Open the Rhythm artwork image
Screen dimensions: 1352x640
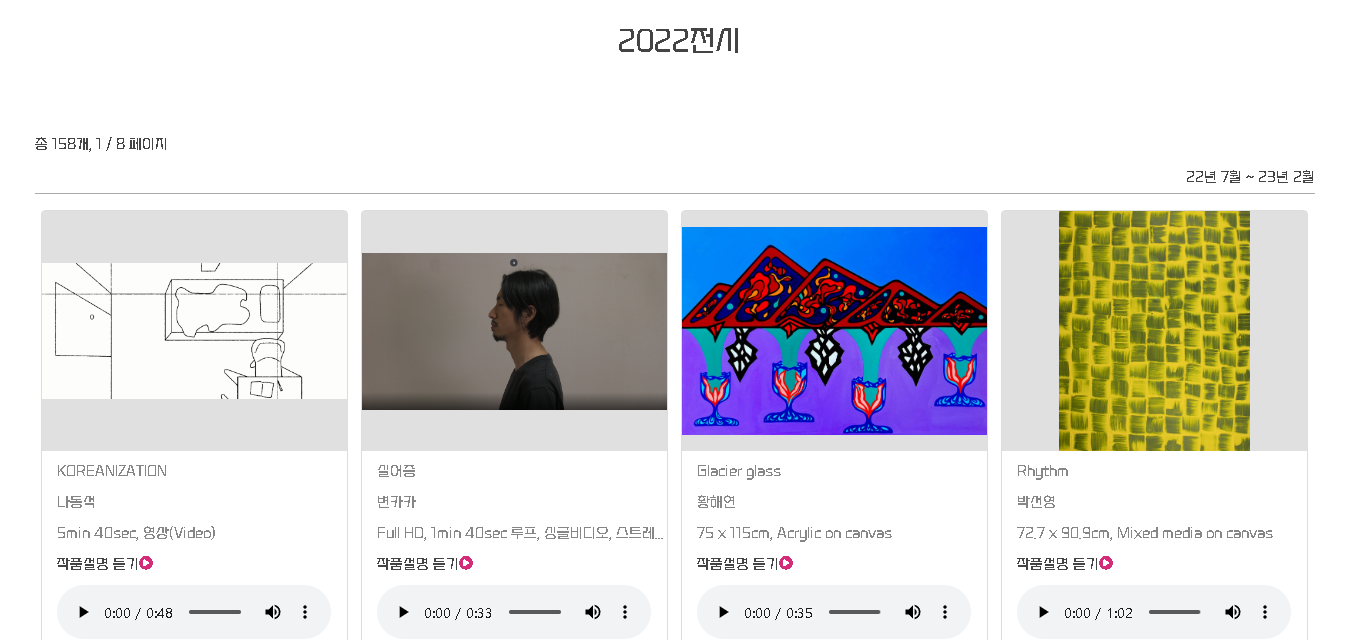point(1154,330)
